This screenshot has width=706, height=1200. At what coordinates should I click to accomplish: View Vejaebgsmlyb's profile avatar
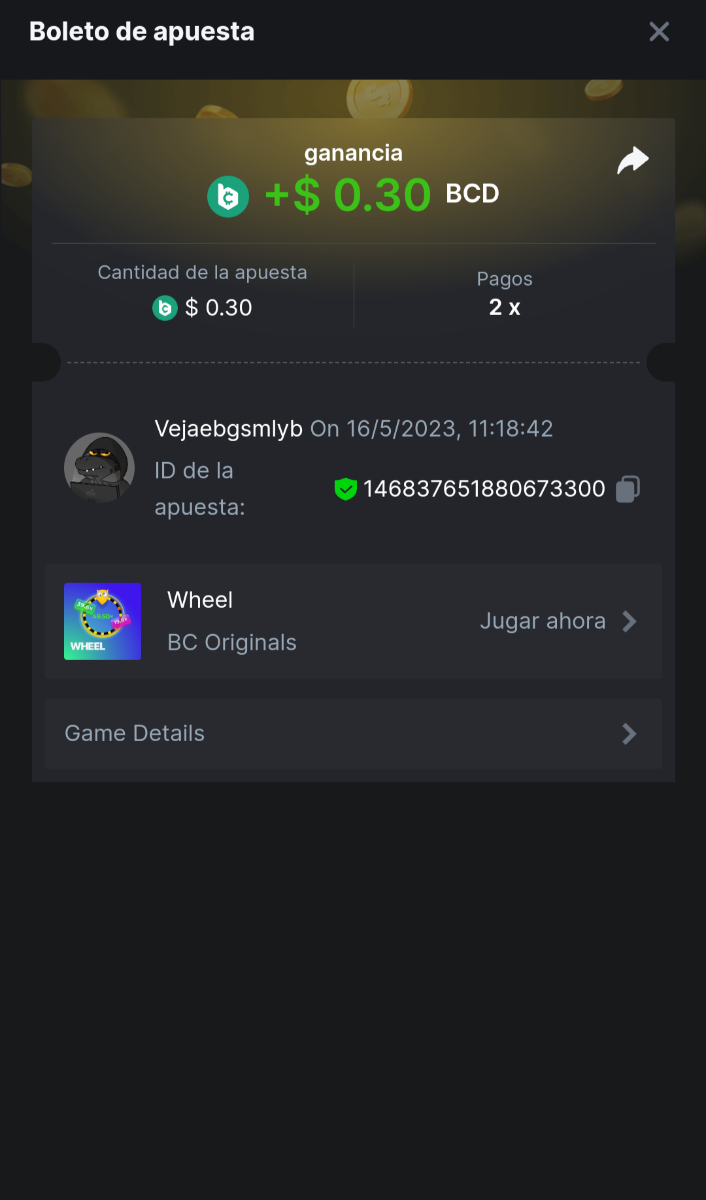pos(99,468)
